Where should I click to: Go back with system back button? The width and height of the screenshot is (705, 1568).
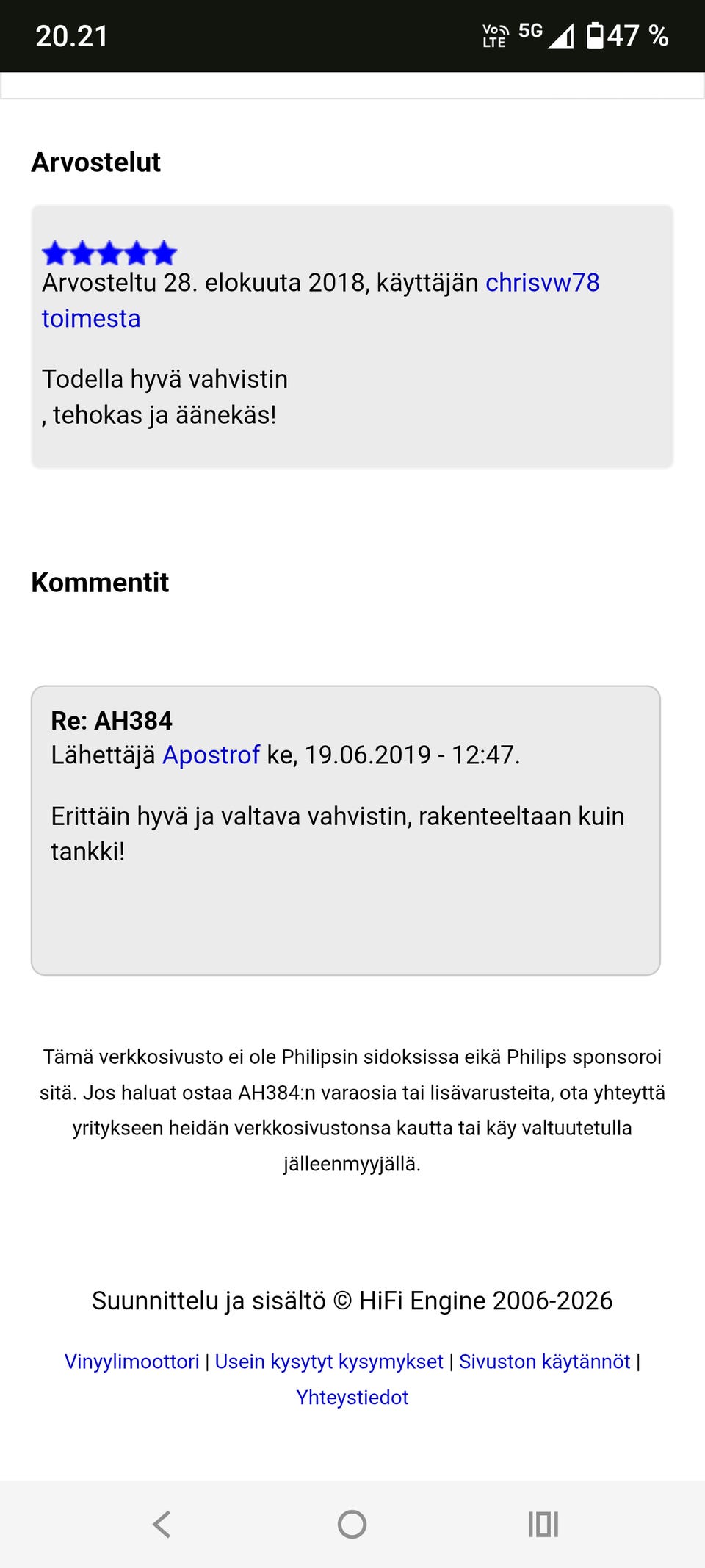tap(162, 1524)
